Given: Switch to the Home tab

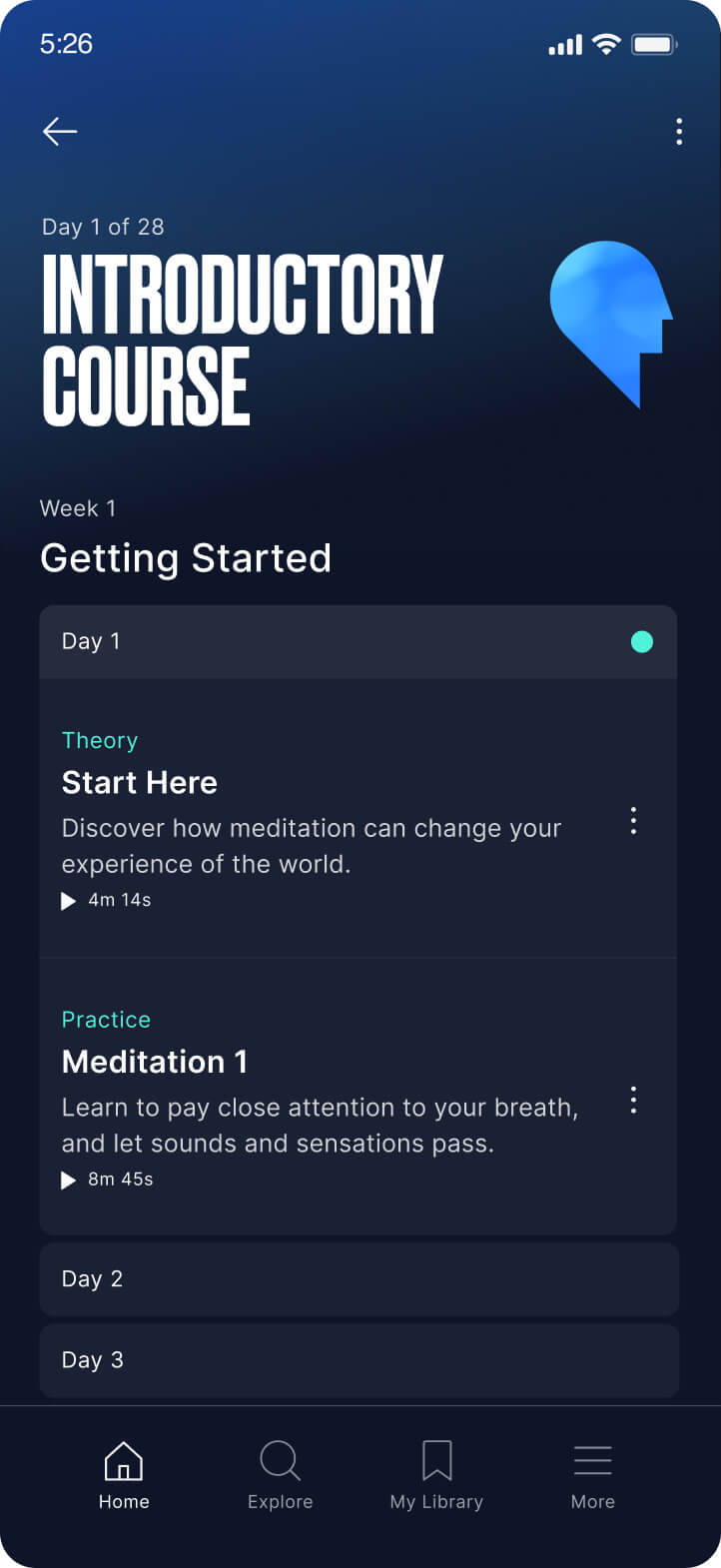Looking at the screenshot, I should (x=124, y=1474).
